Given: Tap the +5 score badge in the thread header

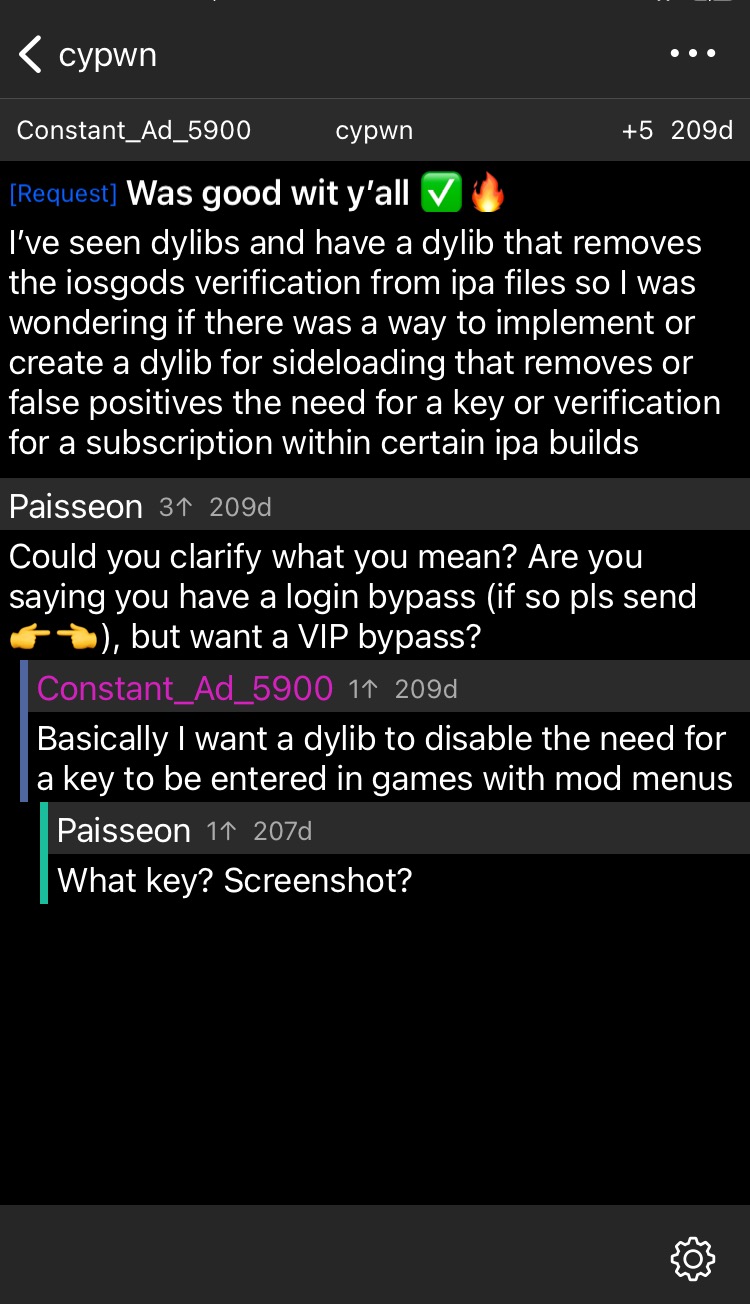Looking at the screenshot, I should pyautogui.click(x=640, y=130).
